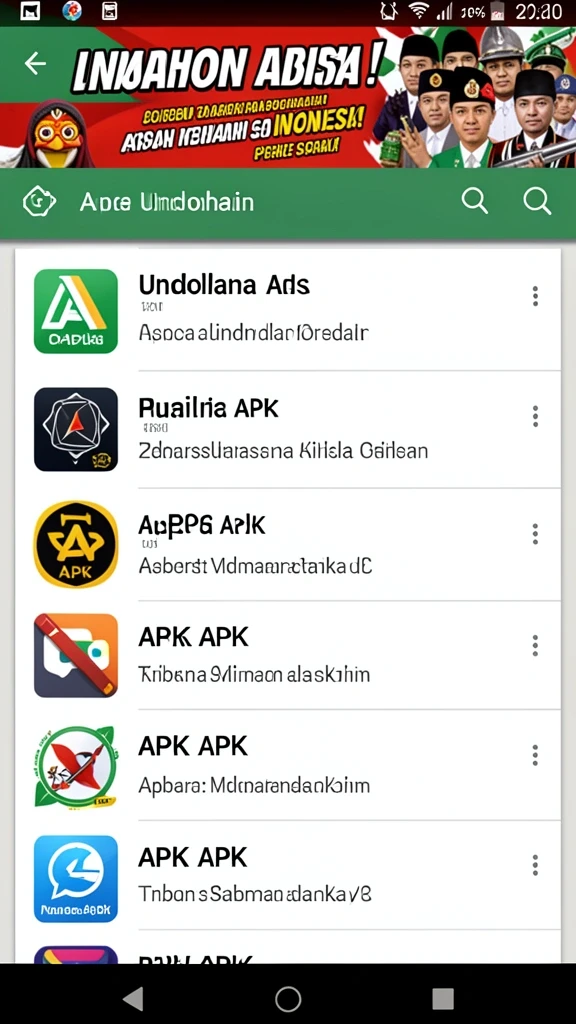Screen dimensions: 576x1024
Task: Open the Ruailria APK entry
Action: coord(287,429)
